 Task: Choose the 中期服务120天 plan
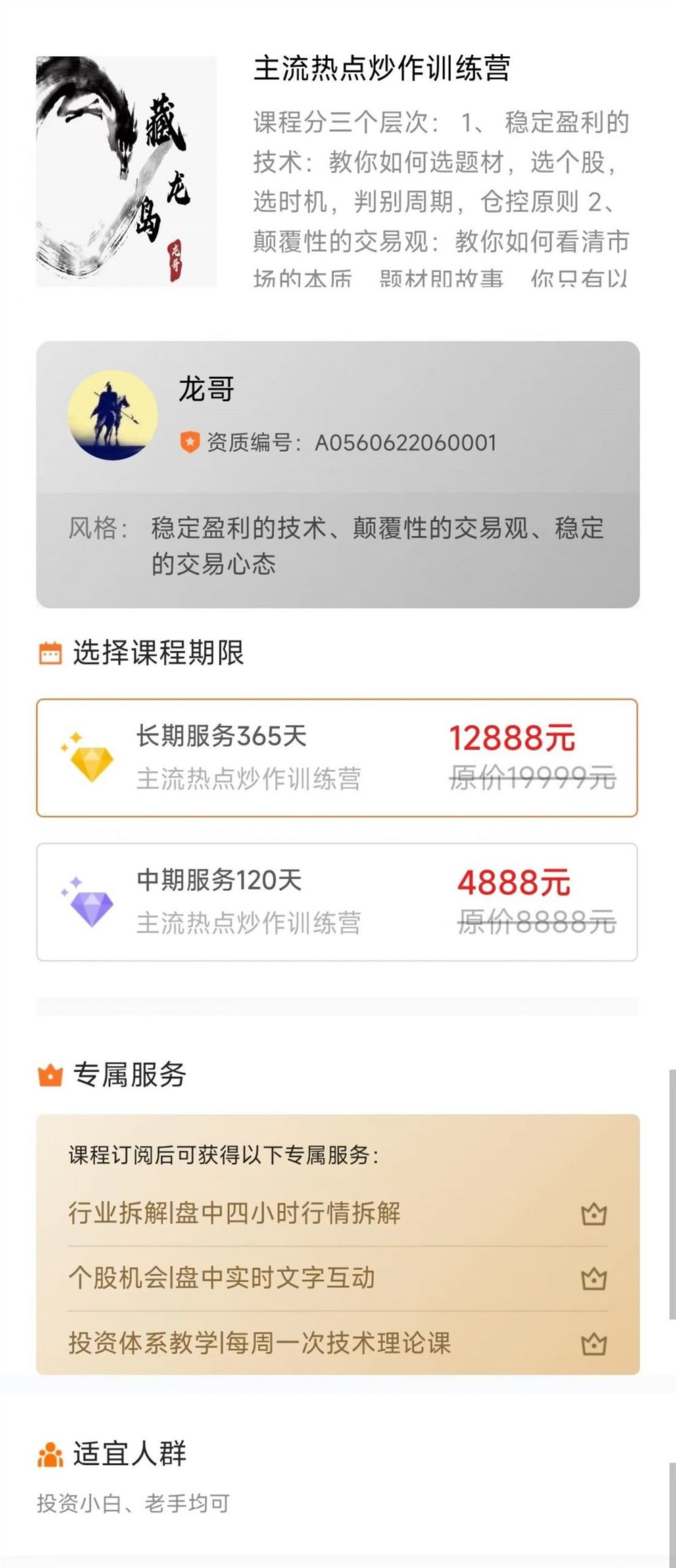(x=337, y=901)
